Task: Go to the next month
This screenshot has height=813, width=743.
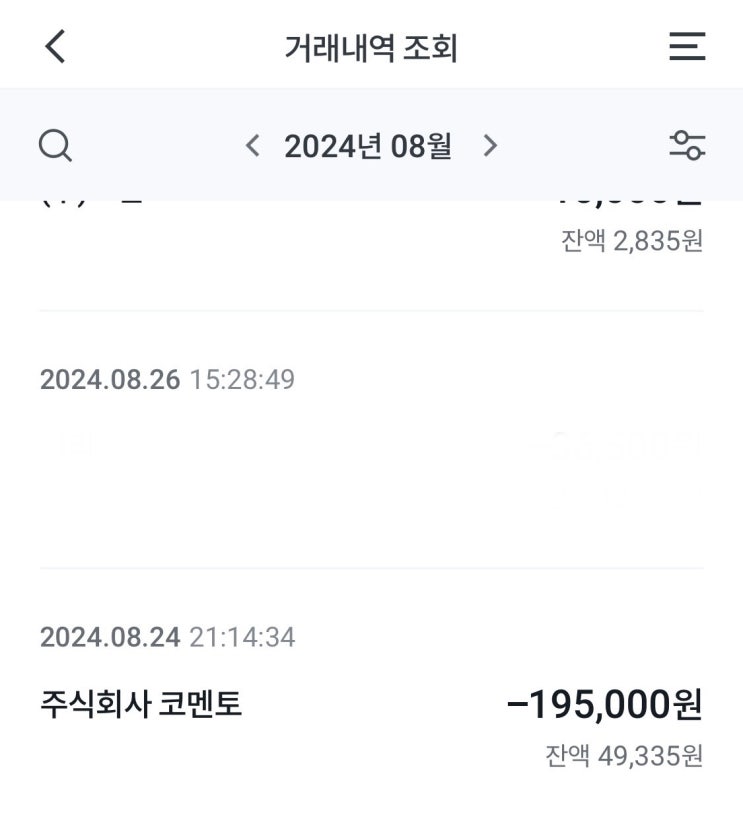Action: (x=490, y=146)
